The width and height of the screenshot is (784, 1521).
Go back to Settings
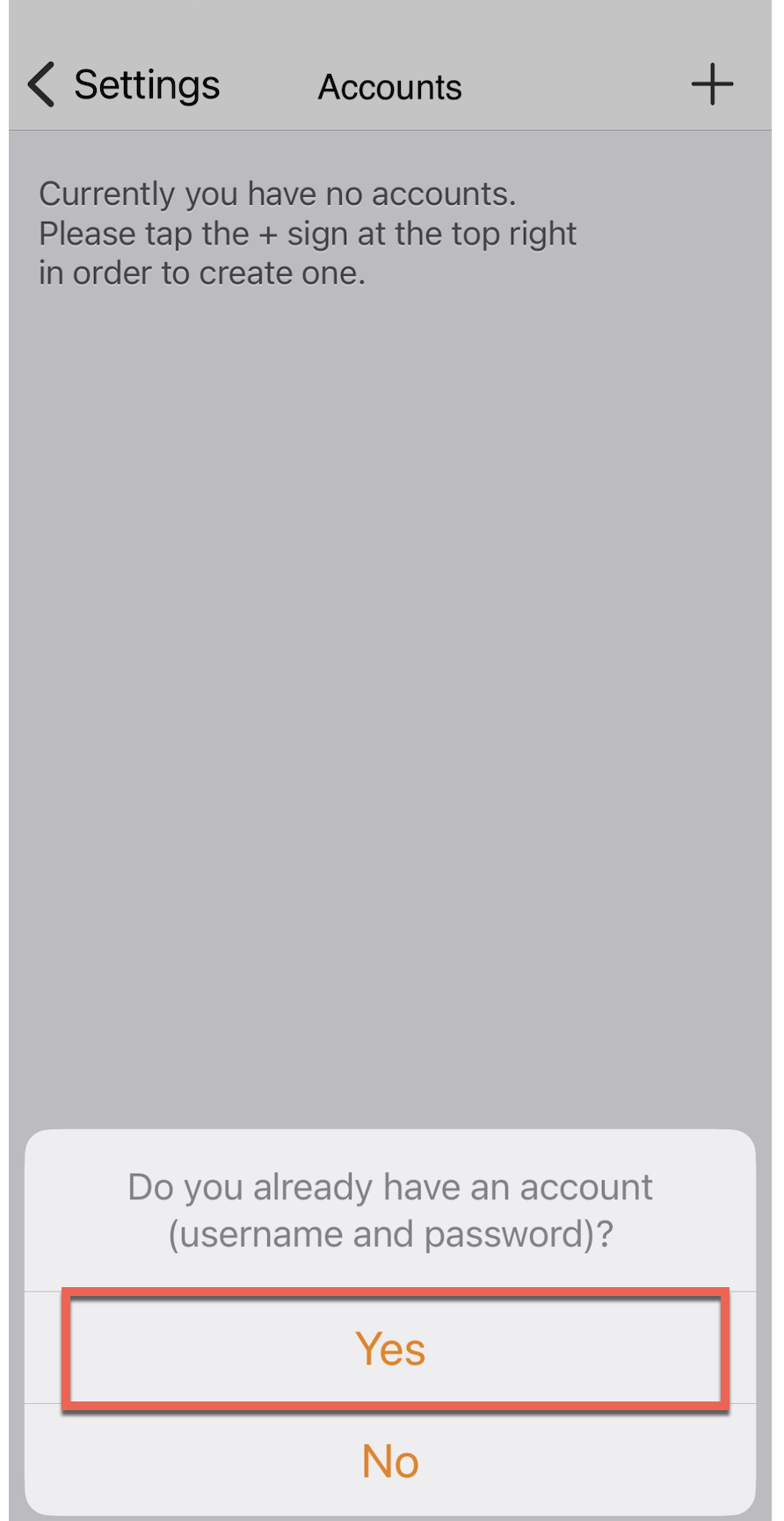123,85
